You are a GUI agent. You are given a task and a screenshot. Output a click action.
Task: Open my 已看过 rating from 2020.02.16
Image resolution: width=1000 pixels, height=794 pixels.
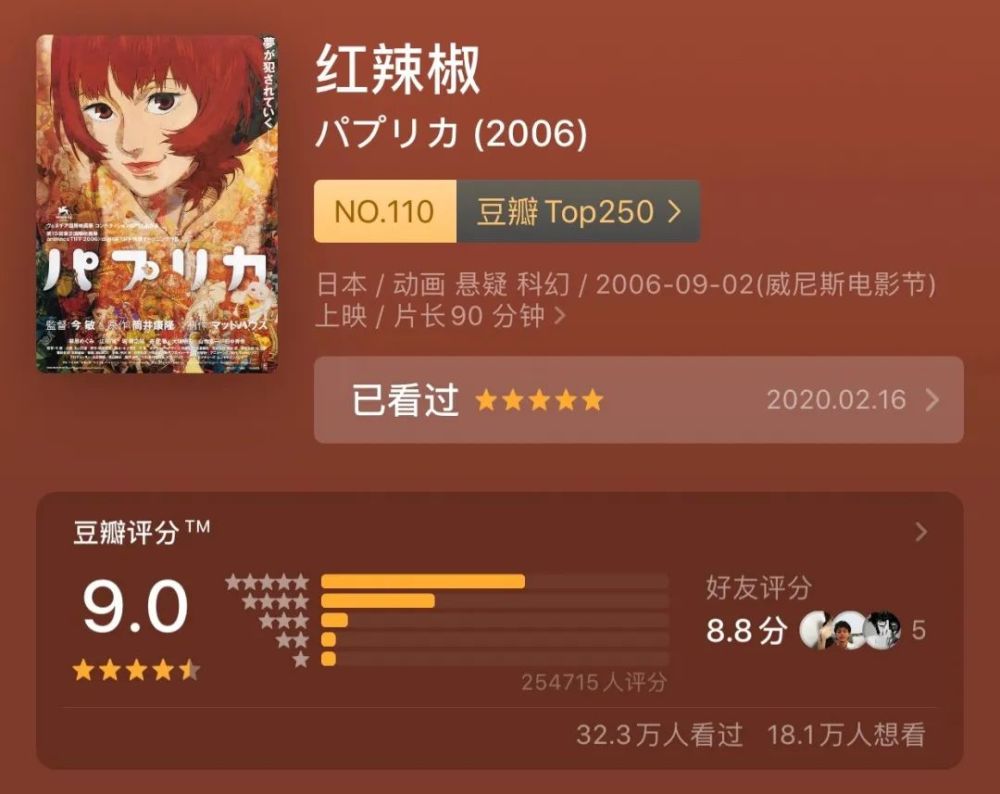[x=638, y=400]
